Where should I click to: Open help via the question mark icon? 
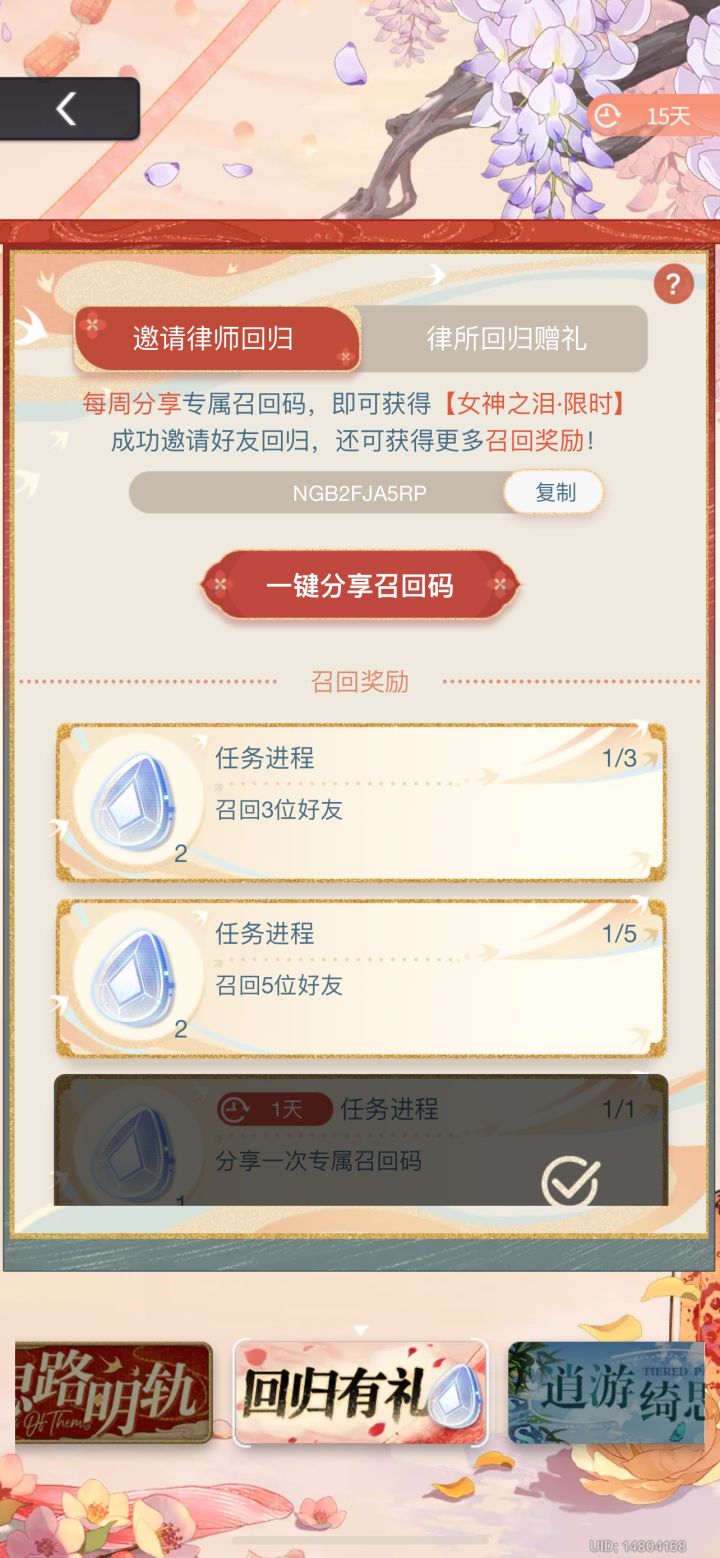pos(674,284)
